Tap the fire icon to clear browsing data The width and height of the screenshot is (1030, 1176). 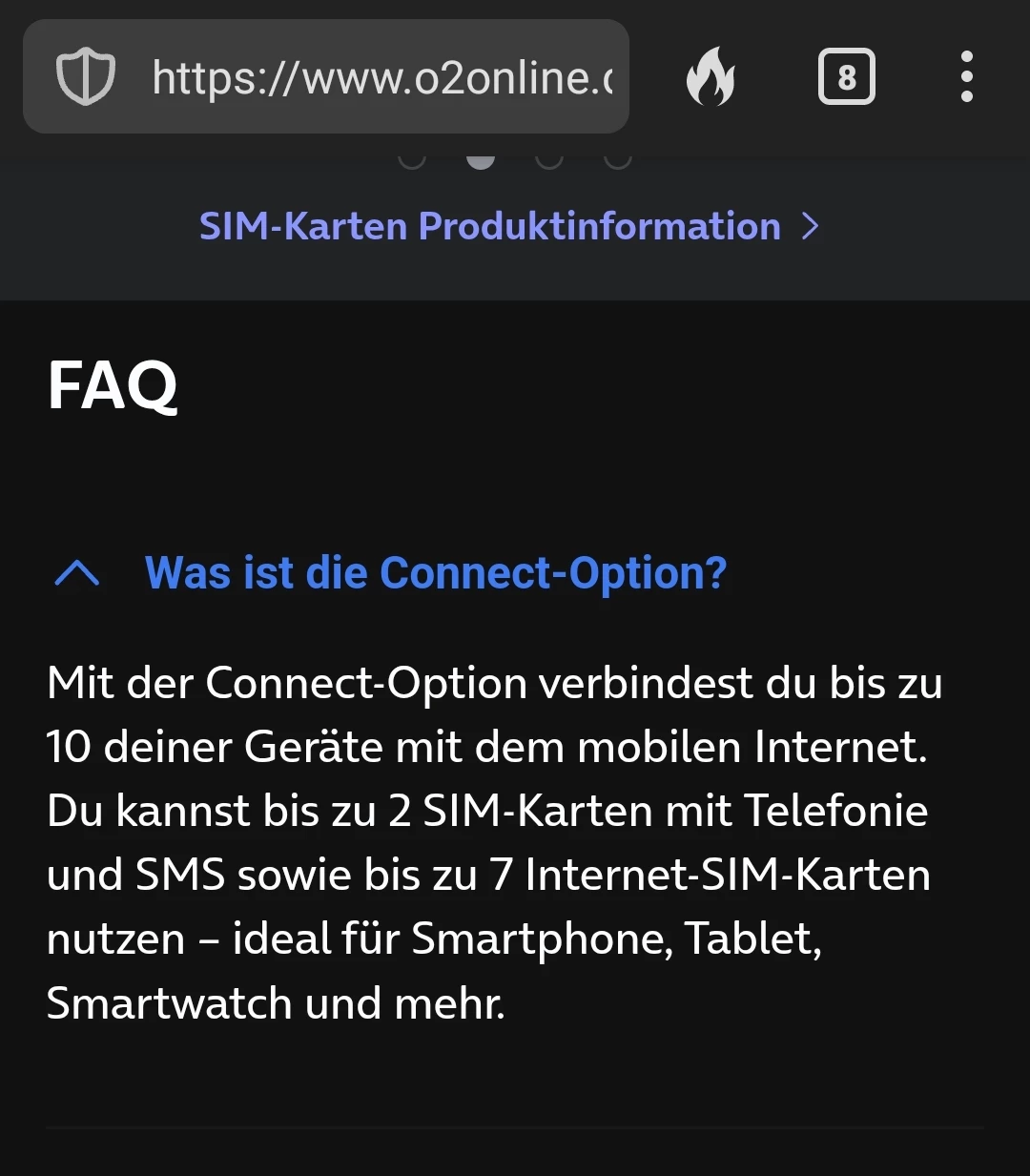click(x=711, y=76)
